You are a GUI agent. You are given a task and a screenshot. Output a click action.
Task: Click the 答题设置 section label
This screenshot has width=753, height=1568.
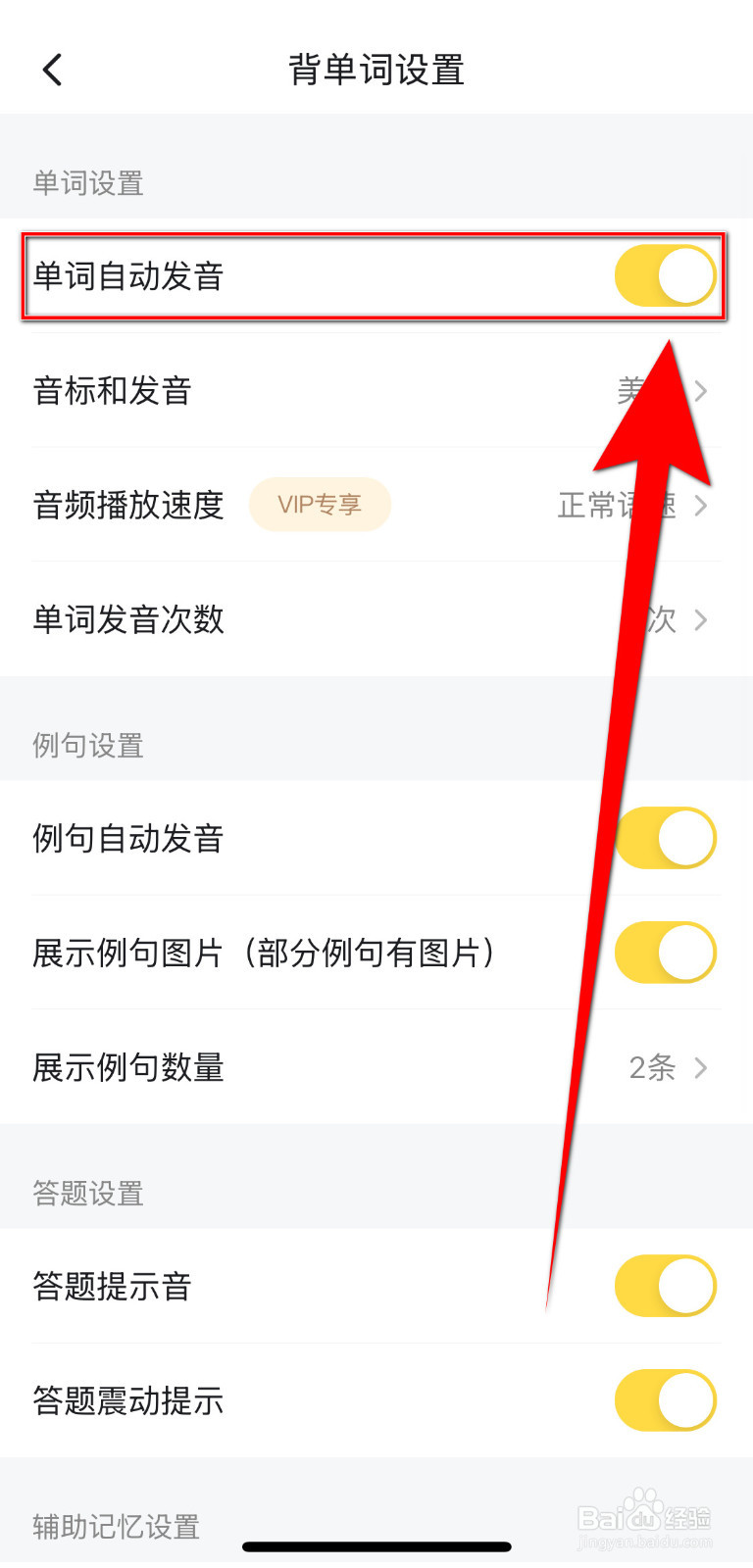click(84, 1194)
